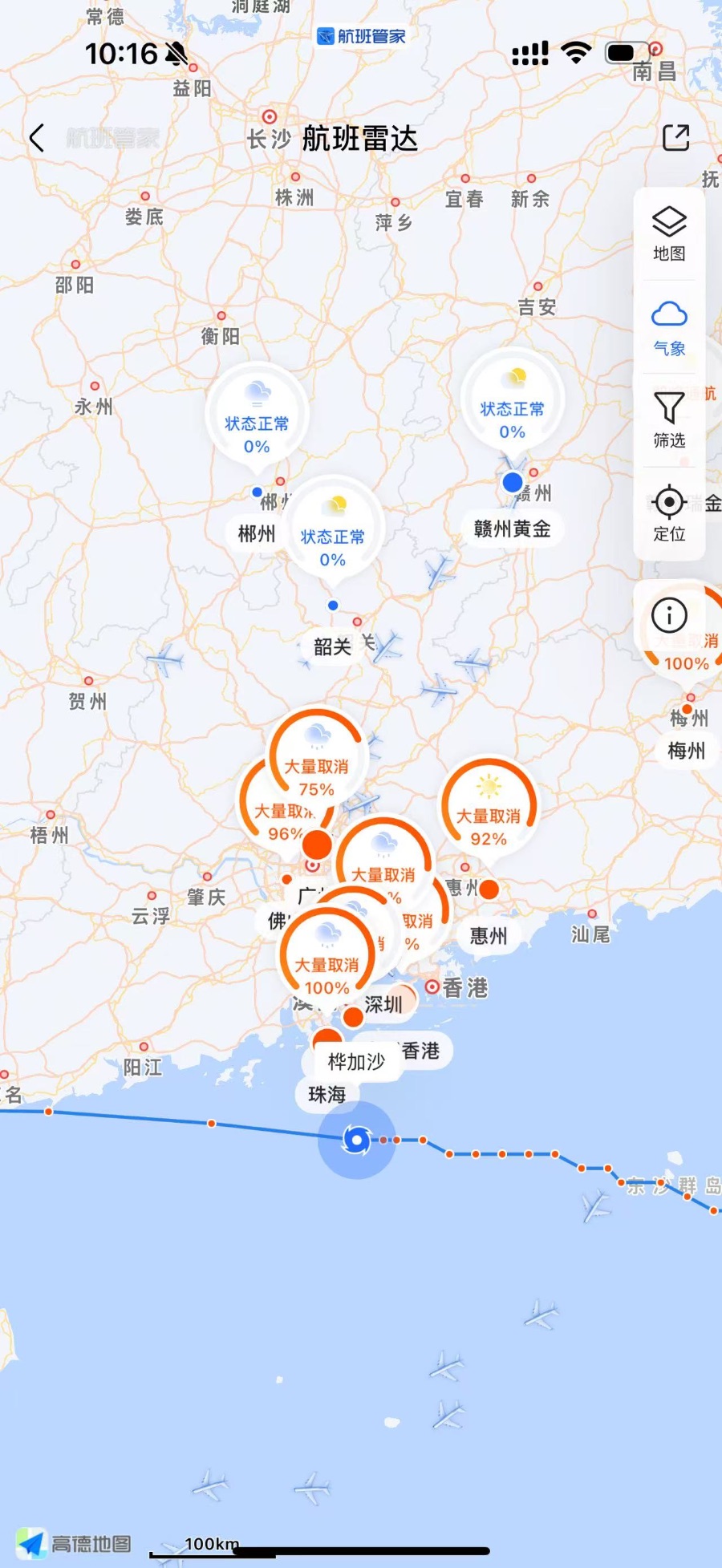Open the 地图 map layers option
Image resolution: width=722 pixels, height=1568 pixels.
coord(668,234)
